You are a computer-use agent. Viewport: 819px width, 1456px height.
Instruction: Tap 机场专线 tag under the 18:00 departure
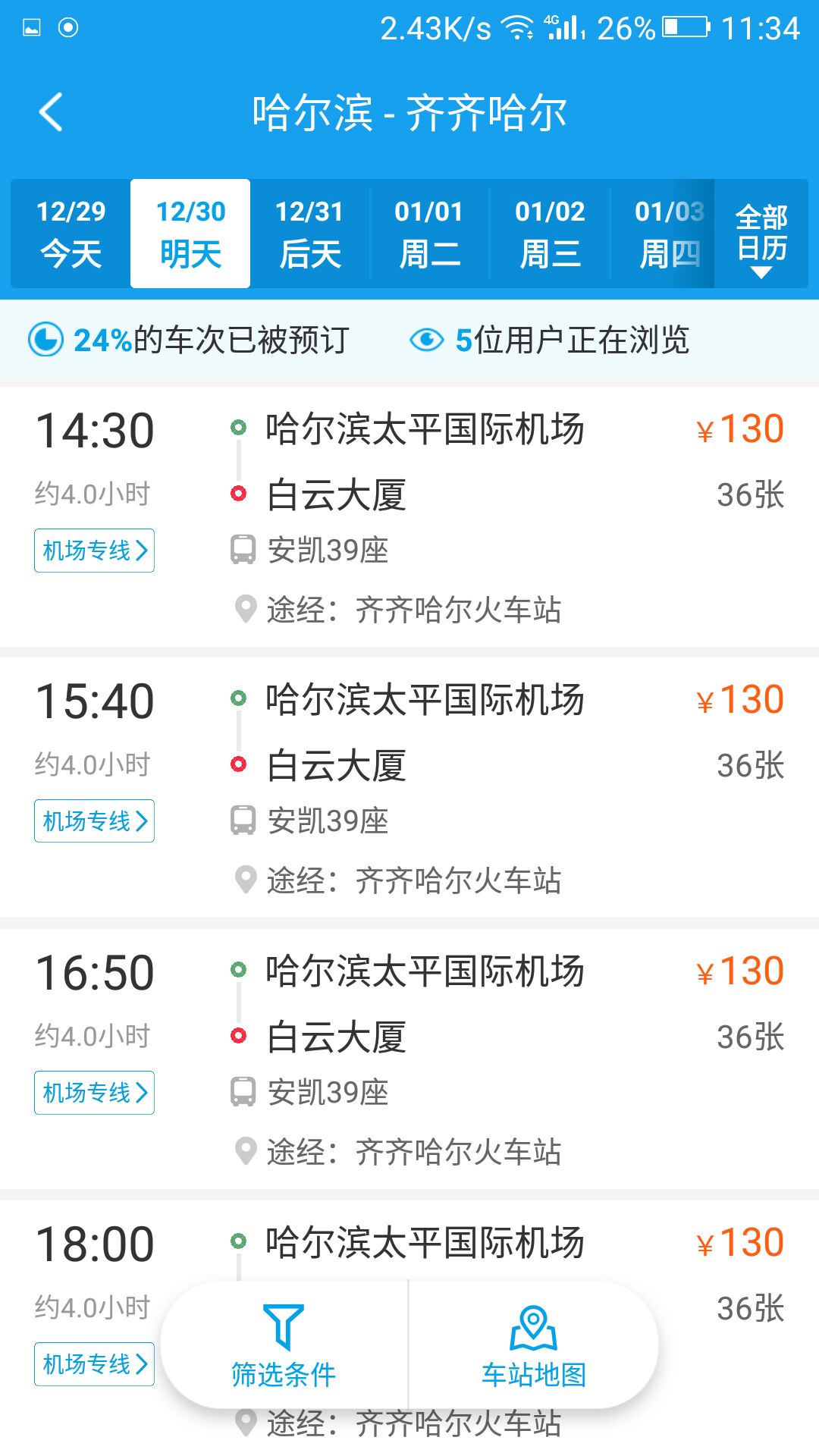94,1364
